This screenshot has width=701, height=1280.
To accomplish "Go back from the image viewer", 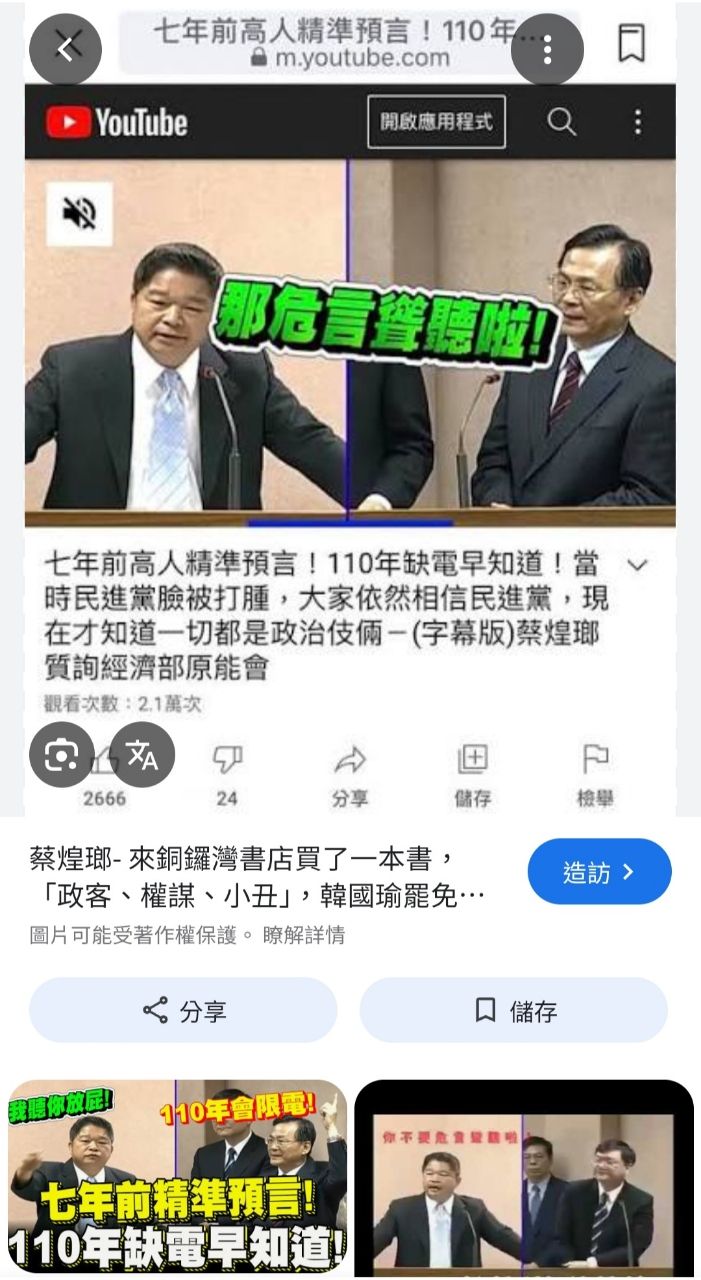I will (x=65, y=48).
